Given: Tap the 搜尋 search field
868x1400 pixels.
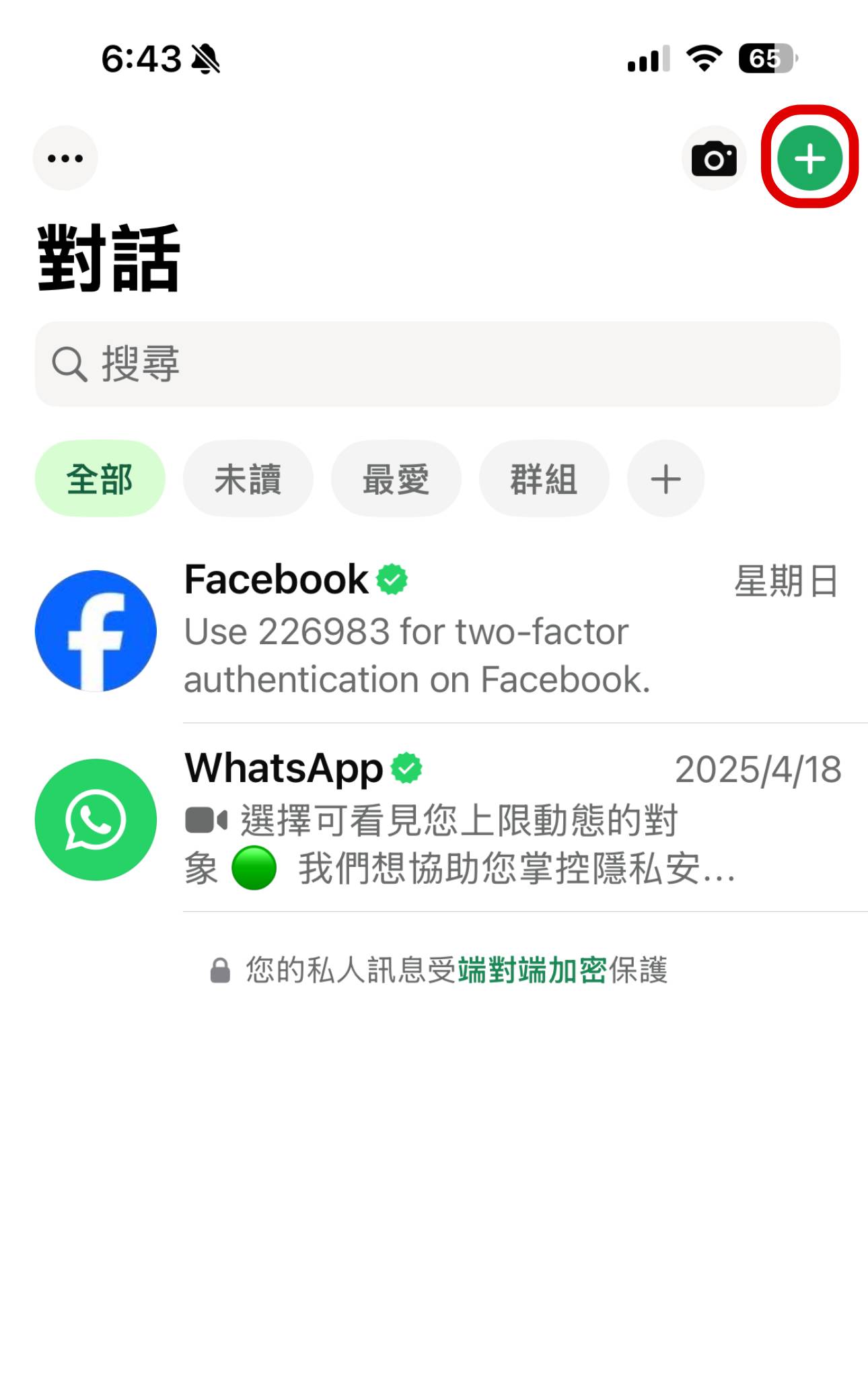Looking at the screenshot, I should tap(437, 364).
